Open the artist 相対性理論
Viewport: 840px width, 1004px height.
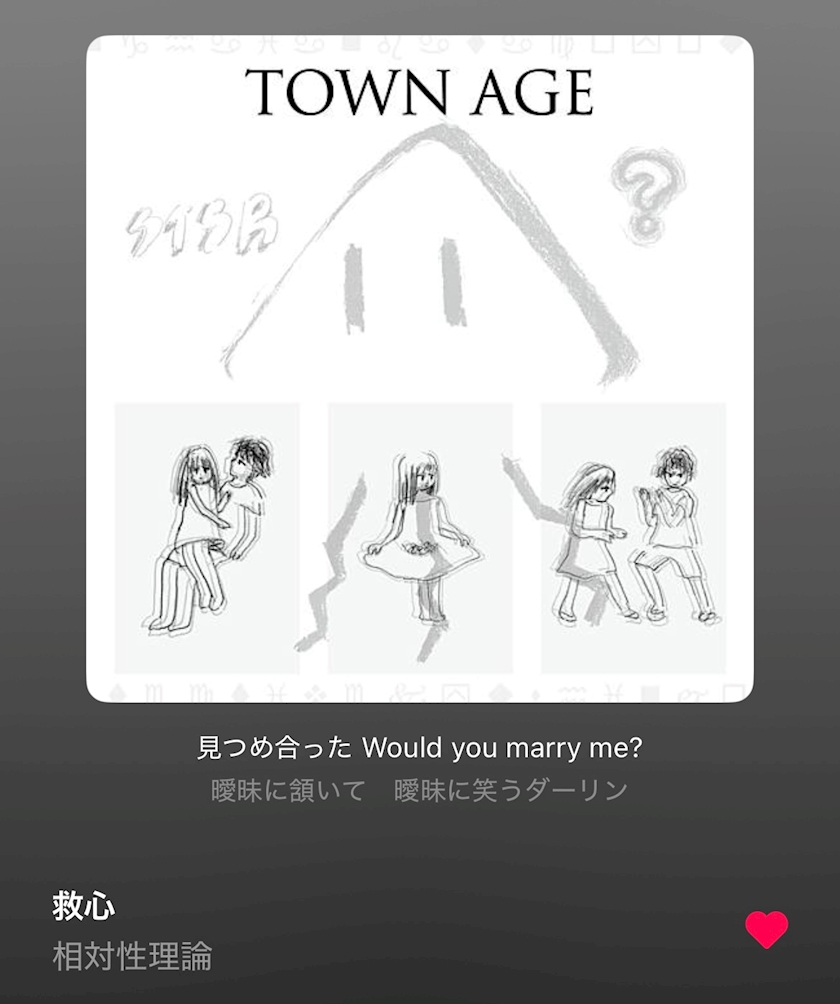click(132, 956)
